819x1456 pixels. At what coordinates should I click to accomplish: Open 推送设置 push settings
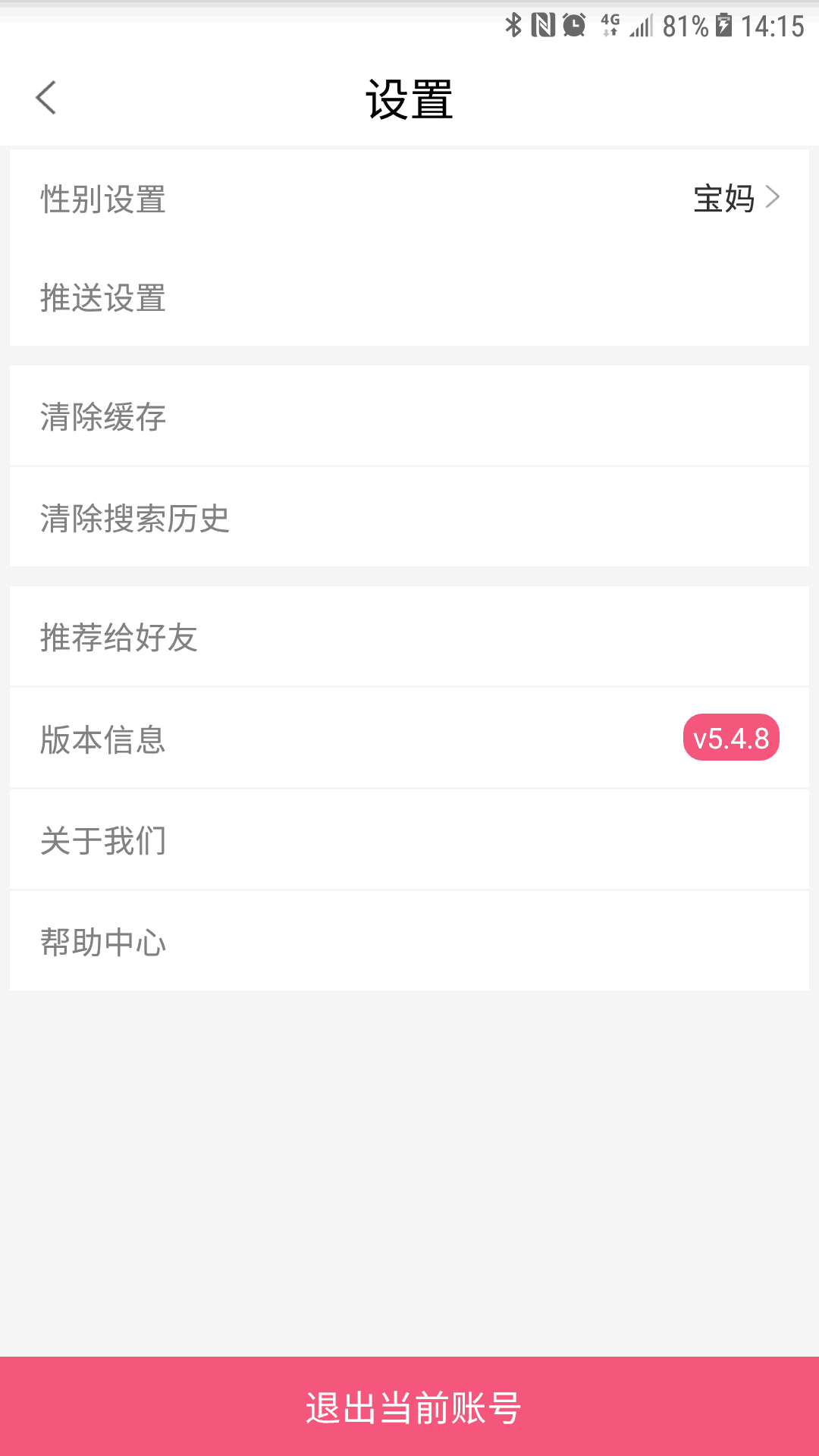coord(409,297)
